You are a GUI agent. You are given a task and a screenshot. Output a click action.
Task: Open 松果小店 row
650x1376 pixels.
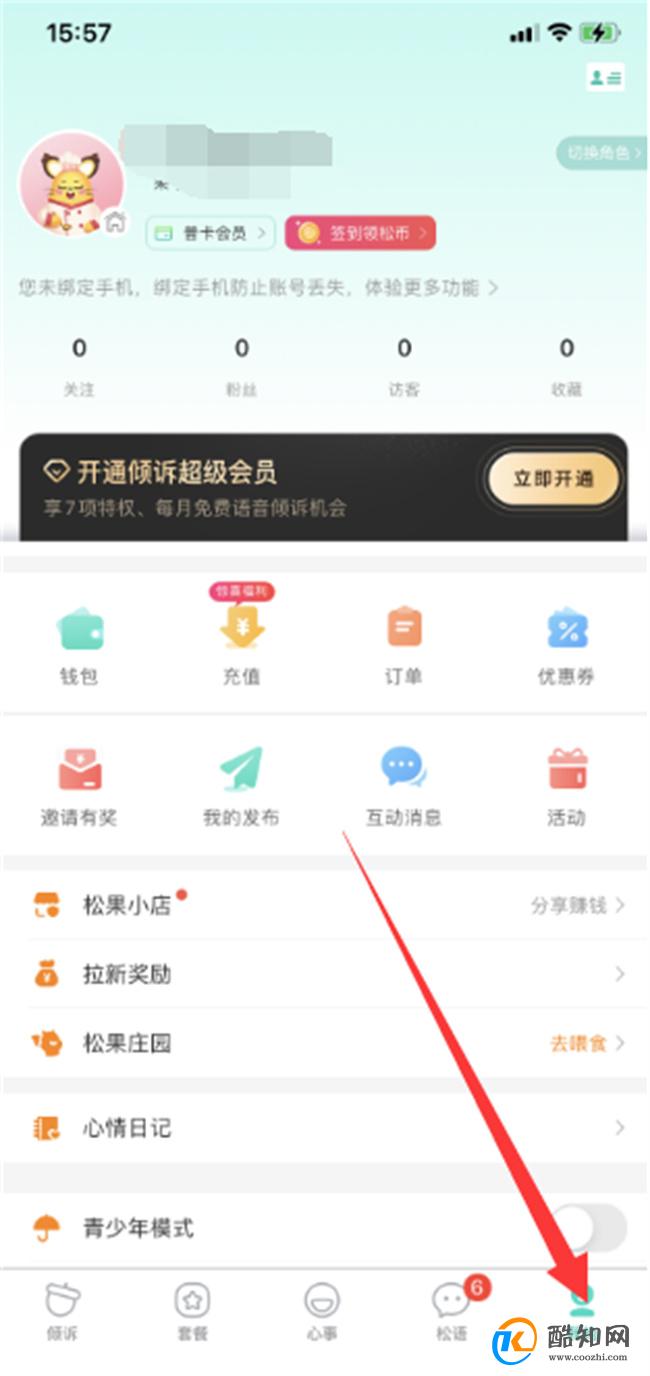[325, 906]
